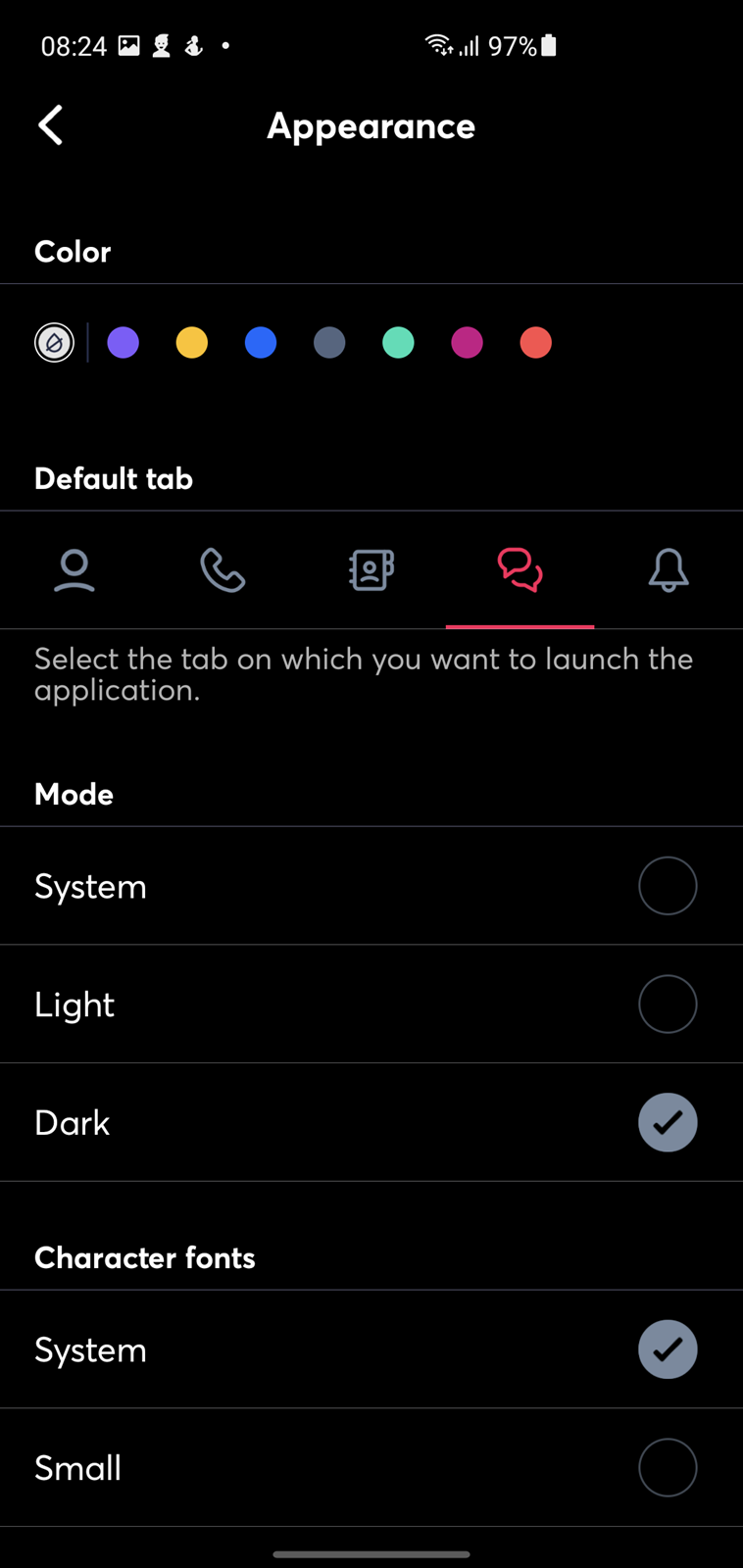Pick the yellow color swatch
The width and height of the screenshot is (743, 1568).
point(192,343)
